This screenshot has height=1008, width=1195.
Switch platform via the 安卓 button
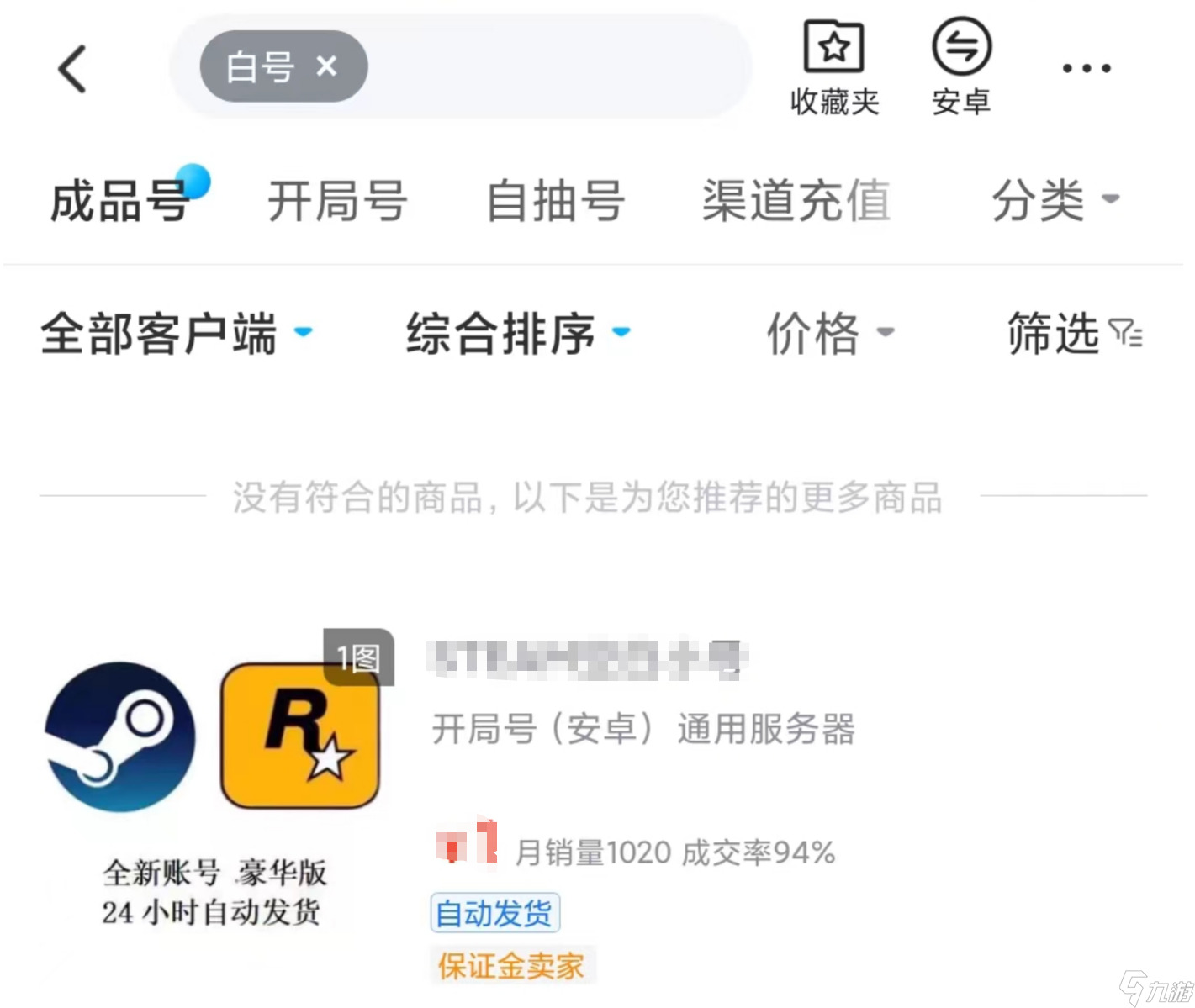961,67
